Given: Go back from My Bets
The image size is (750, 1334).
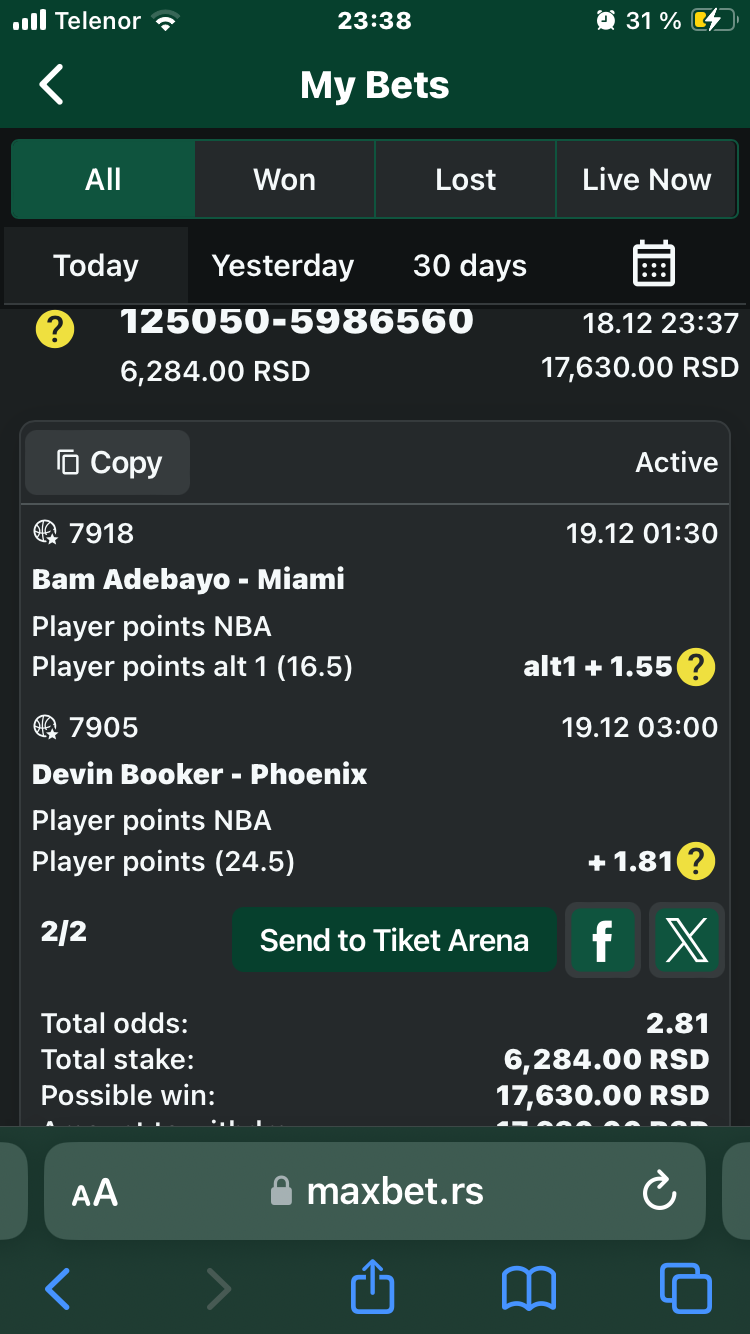Looking at the screenshot, I should pos(52,85).
